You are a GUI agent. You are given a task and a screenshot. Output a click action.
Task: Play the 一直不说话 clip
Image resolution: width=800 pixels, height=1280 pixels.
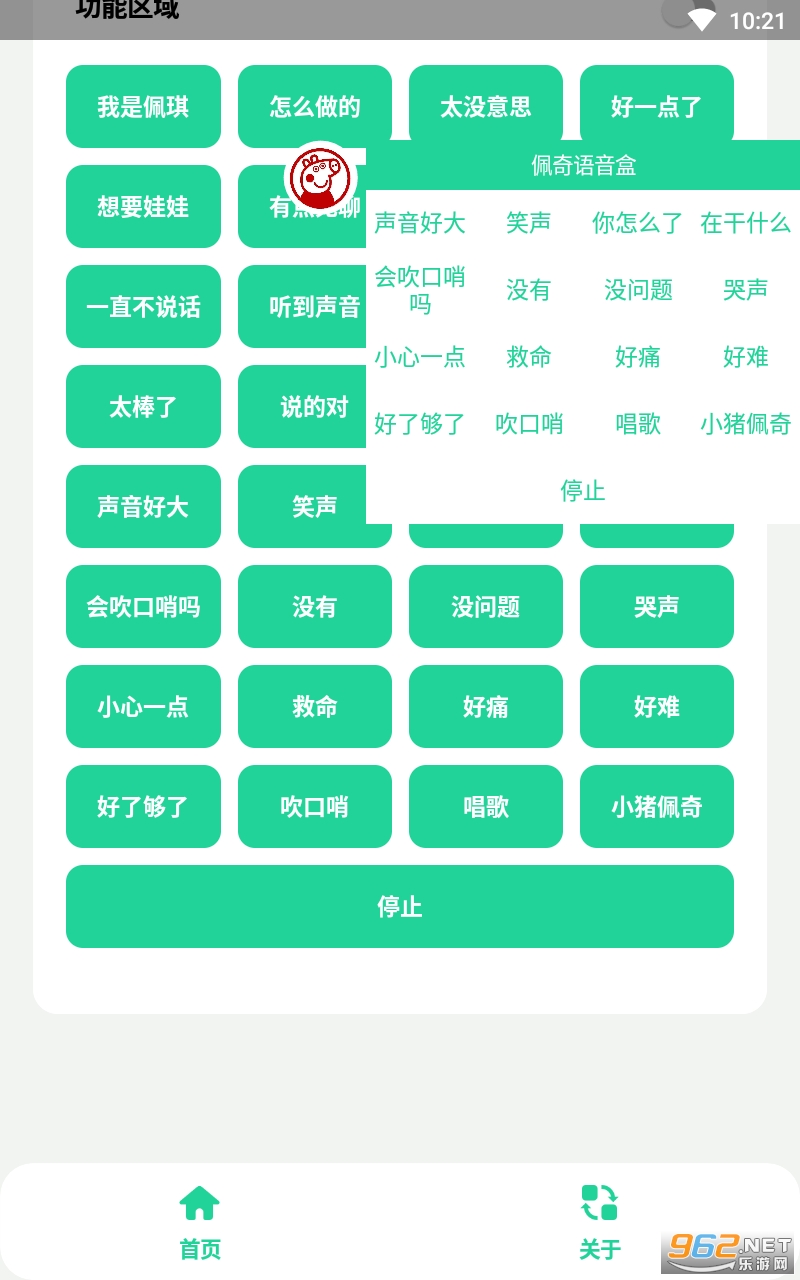(x=143, y=307)
